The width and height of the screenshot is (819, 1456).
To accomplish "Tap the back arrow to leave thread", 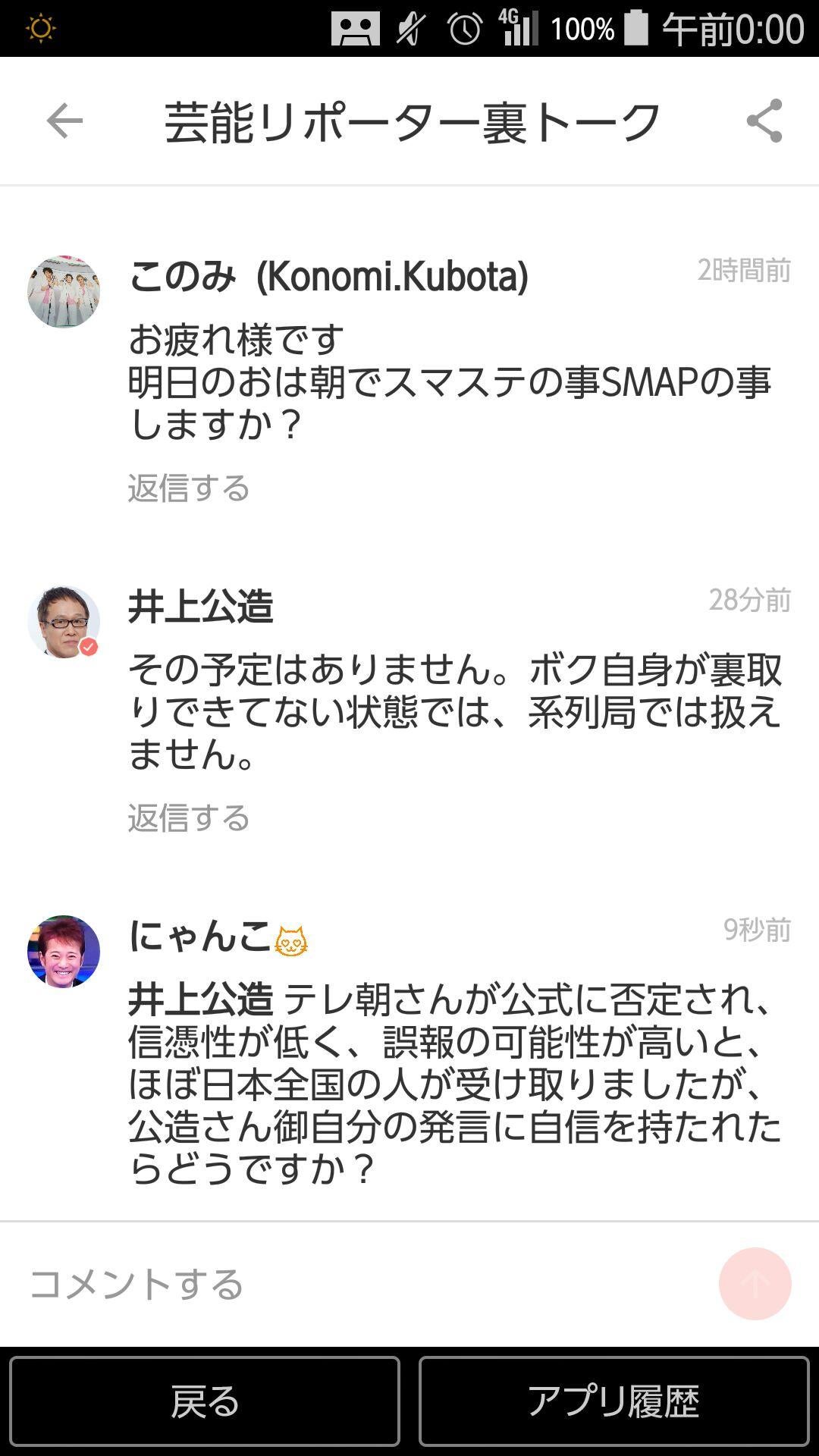I will coord(64,120).
